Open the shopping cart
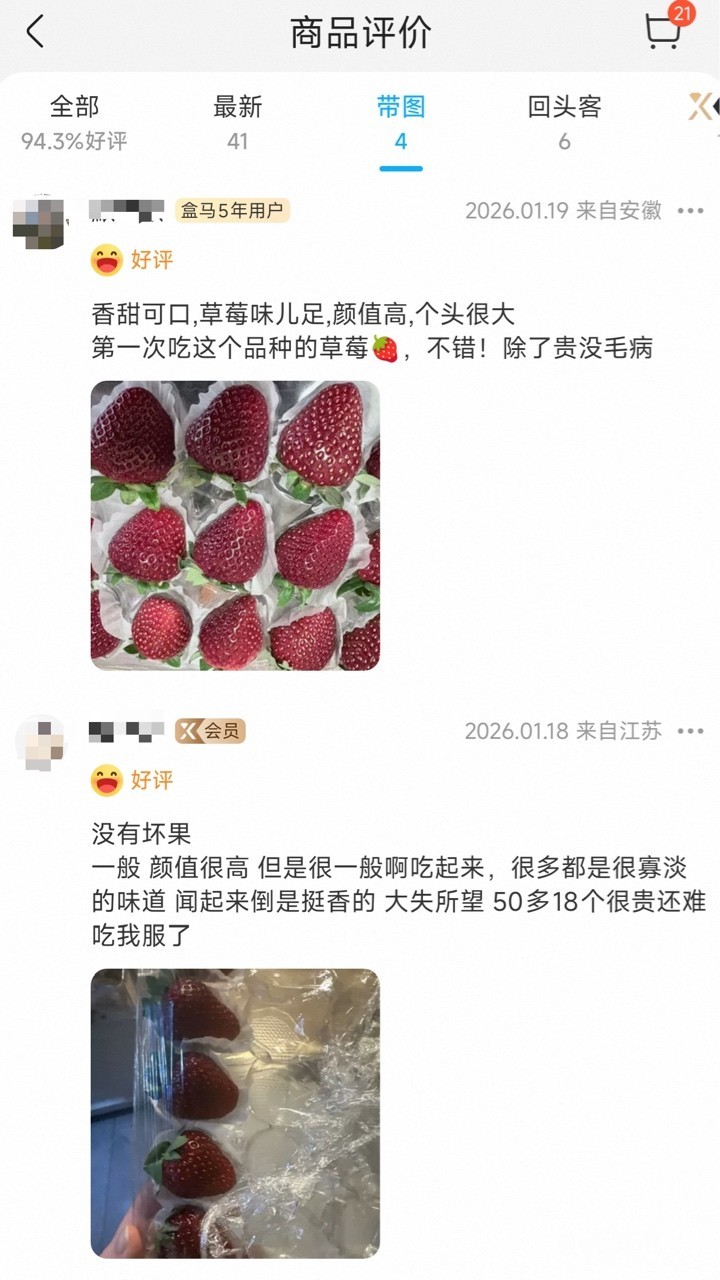Image resolution: width=720 pixels, height=1280 pixels. [664, 32]
